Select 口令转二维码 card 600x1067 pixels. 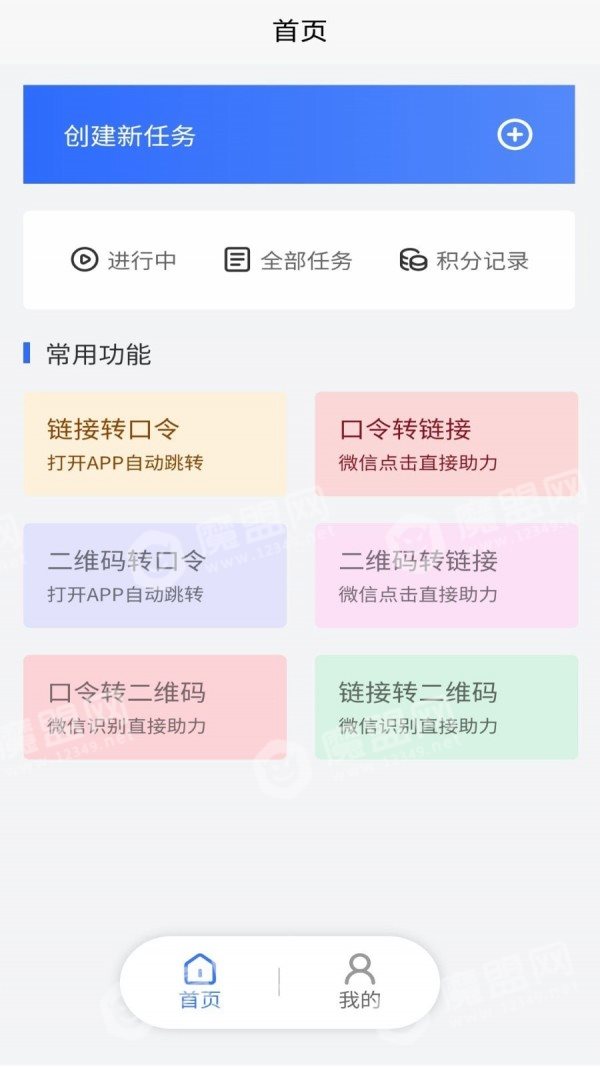coord(155,707)
